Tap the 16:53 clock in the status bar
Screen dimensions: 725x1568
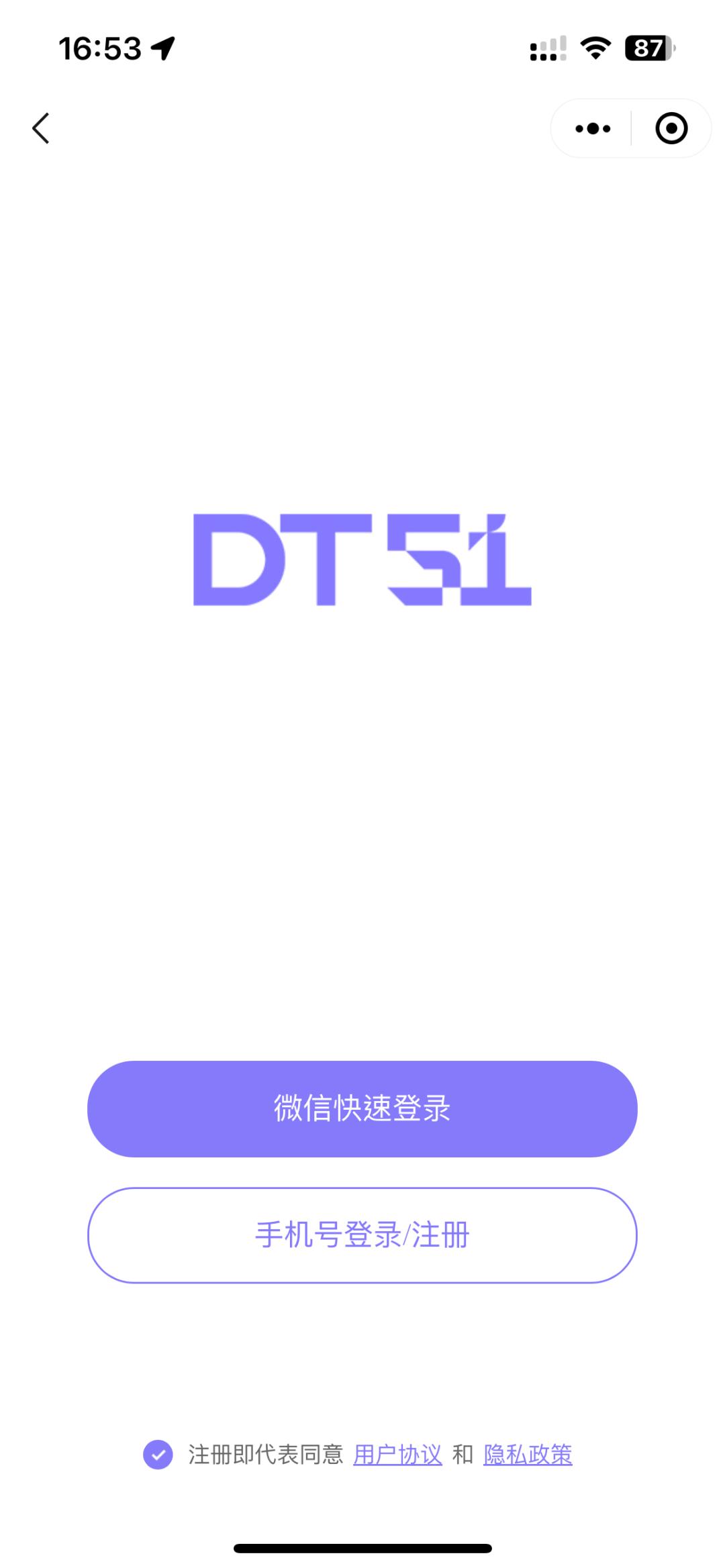point(99,46)
